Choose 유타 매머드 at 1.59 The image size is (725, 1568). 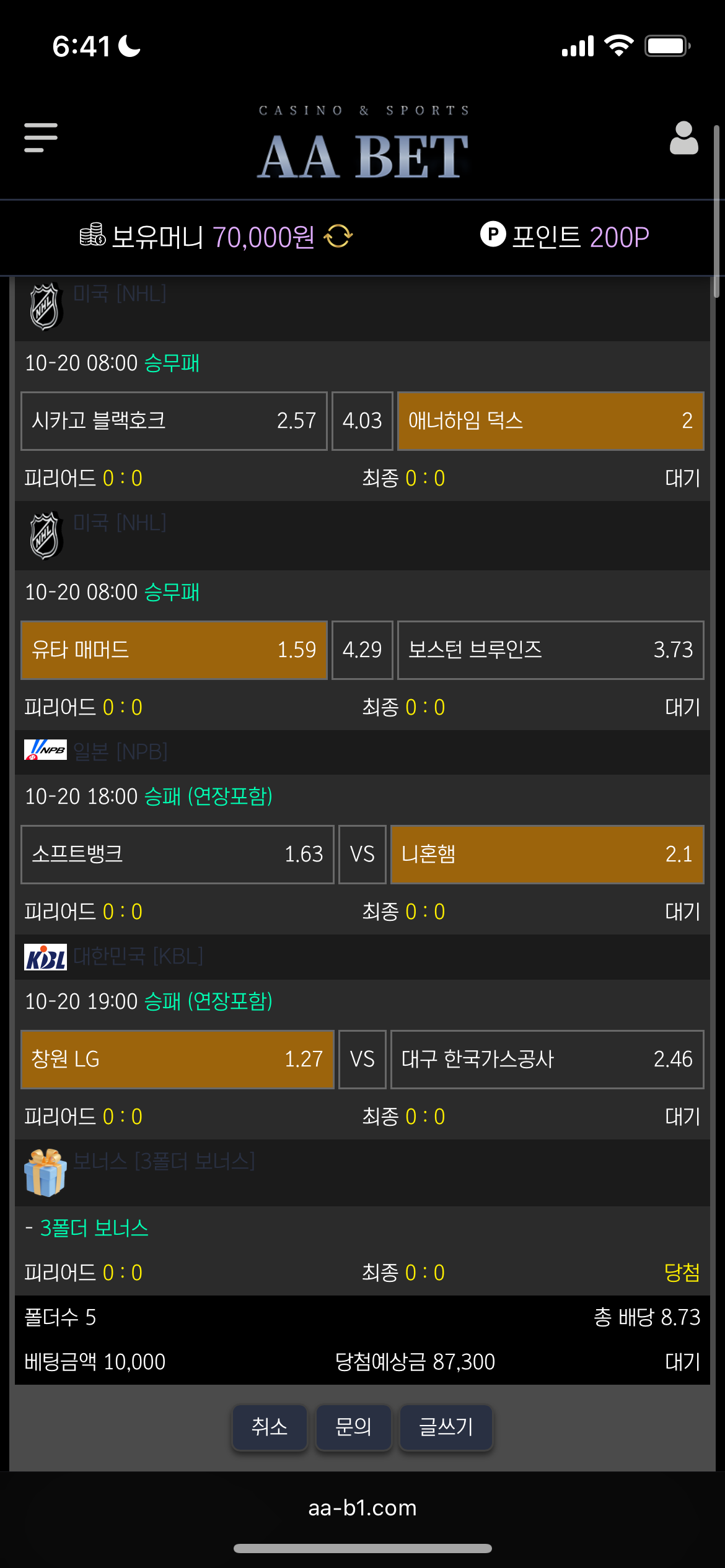point(174,650)
